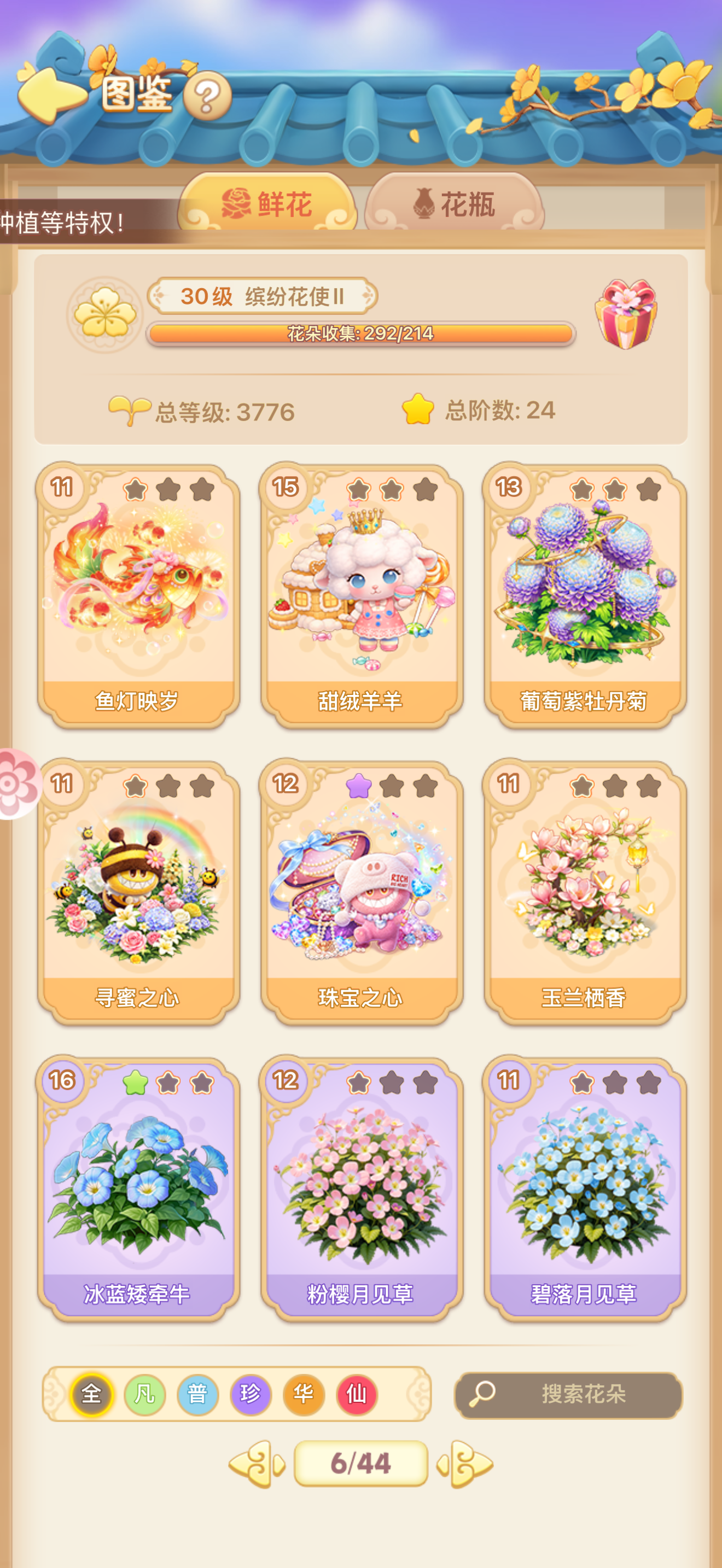Open the 鱼灯映岁 flower card
The height and width of the screenshot is (1568, 722).
pyautogui.click(x=138, y=596)
